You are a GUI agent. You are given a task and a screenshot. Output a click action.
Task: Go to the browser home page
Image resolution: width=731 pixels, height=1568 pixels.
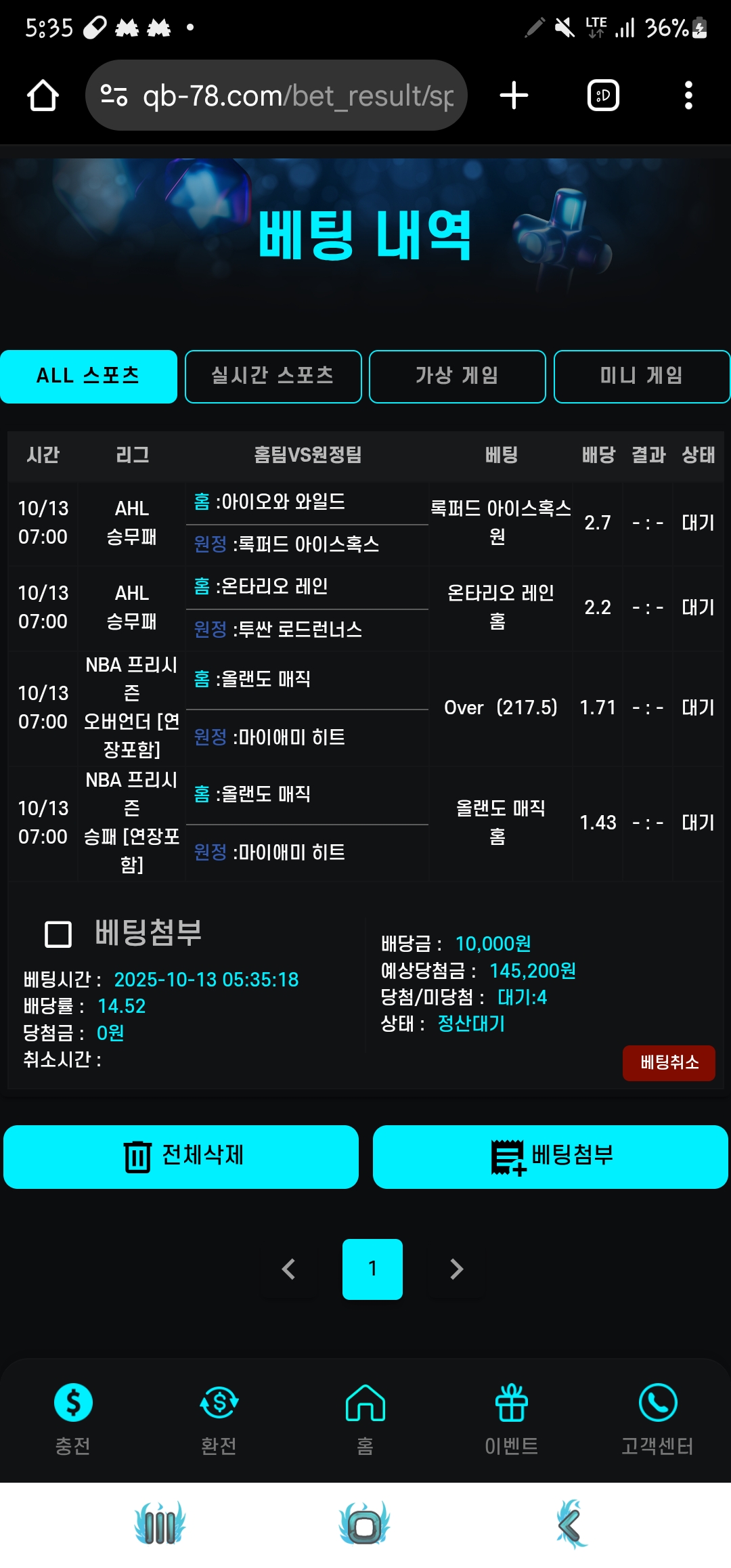(x=43, y=95)
